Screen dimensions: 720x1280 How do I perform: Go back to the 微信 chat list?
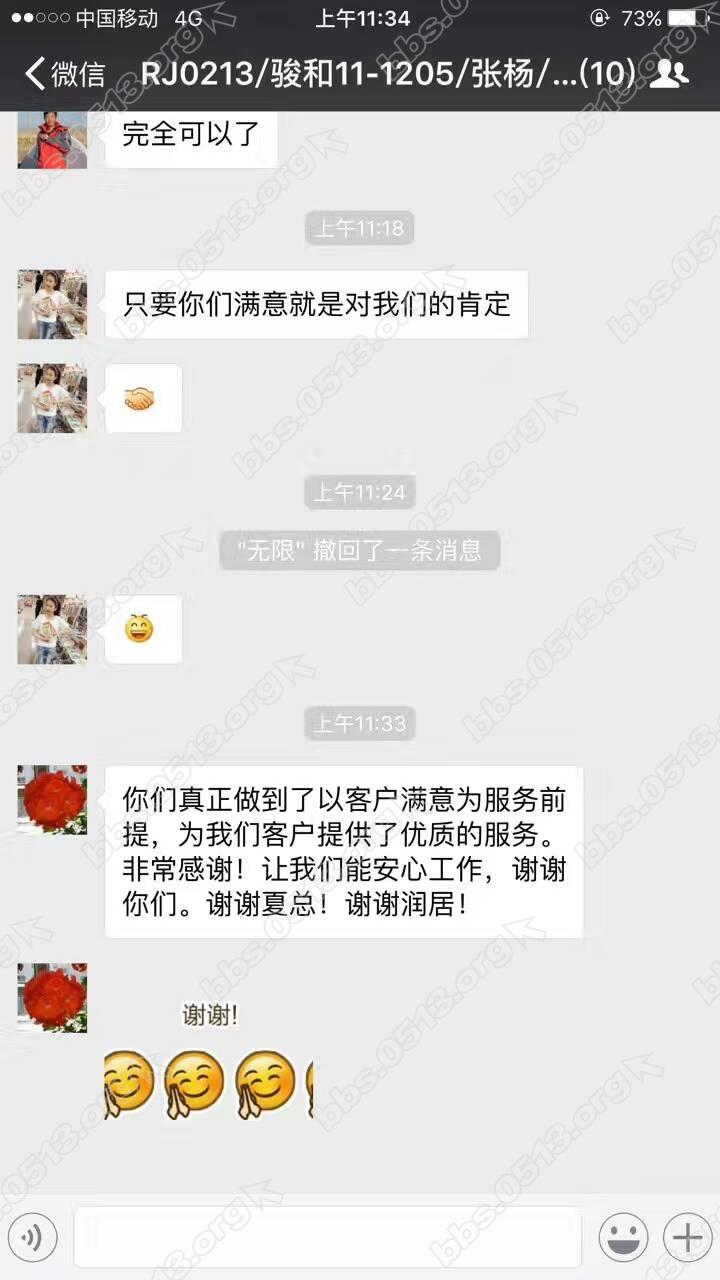[x=65, y=74]
